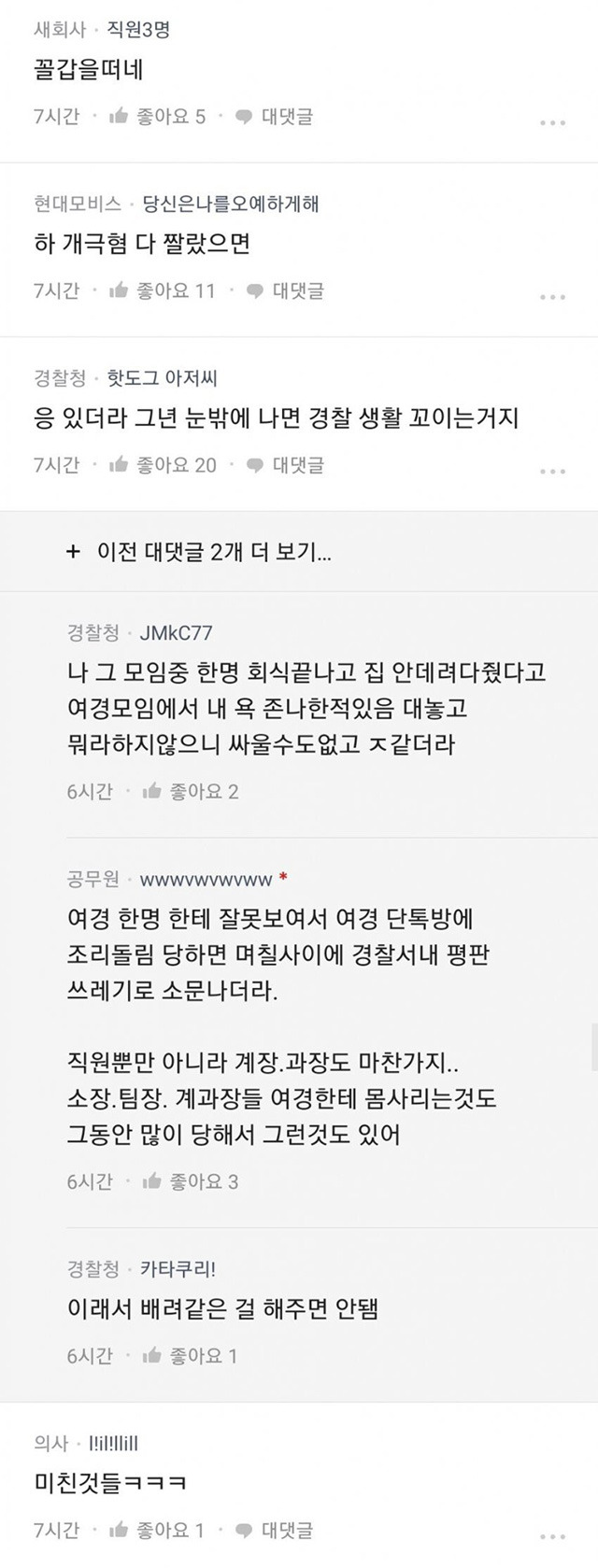The image size is (598, 1568).
Task: Like the reply by wwwvwvwvww
Action: click(x=191, y=1181)
